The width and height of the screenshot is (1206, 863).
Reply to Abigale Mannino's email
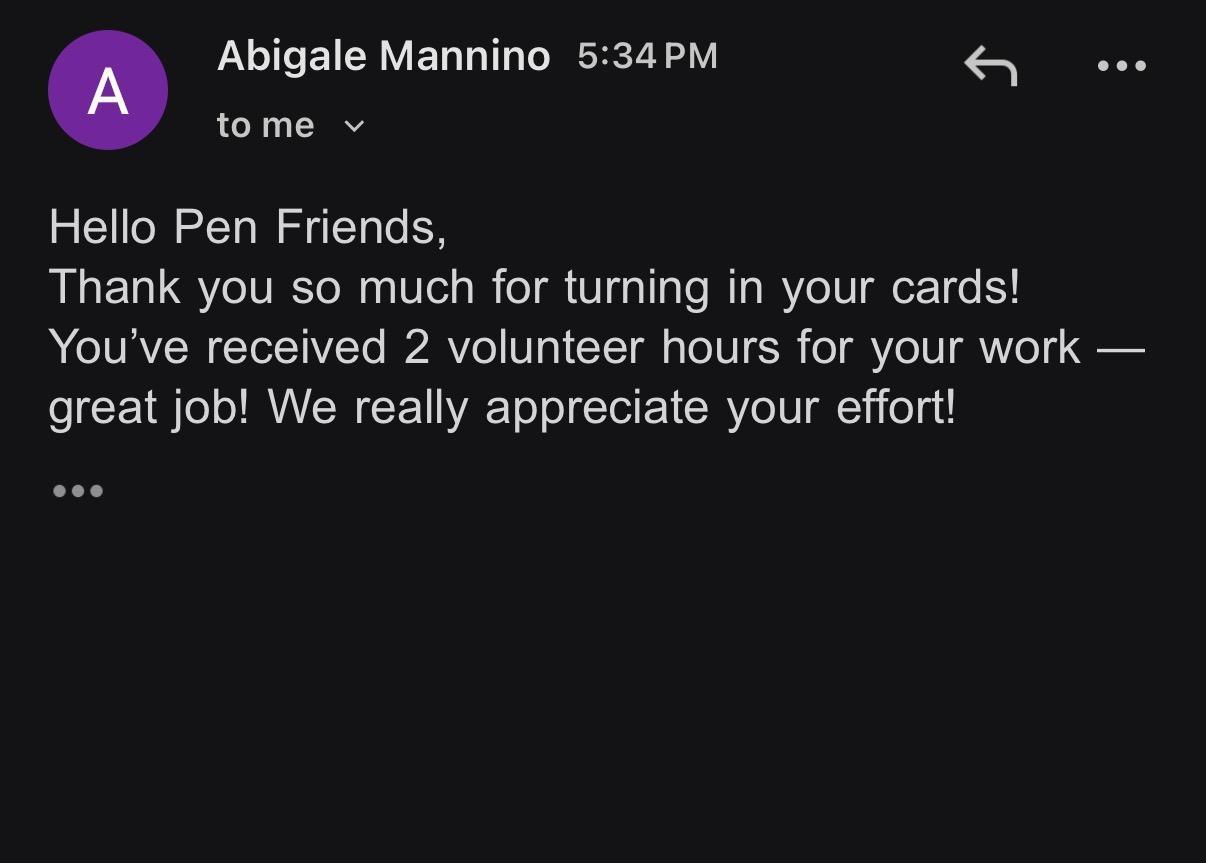(990, 66)
